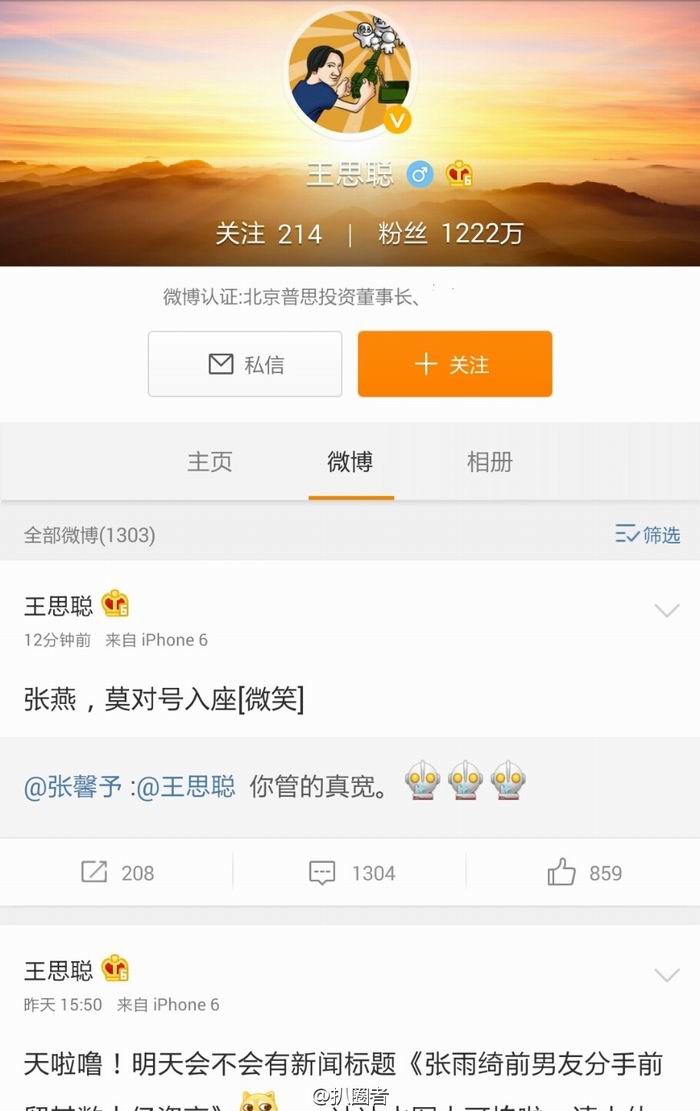
Task: Open the 1304 comments on the post
Action: (x=351, y=873)
